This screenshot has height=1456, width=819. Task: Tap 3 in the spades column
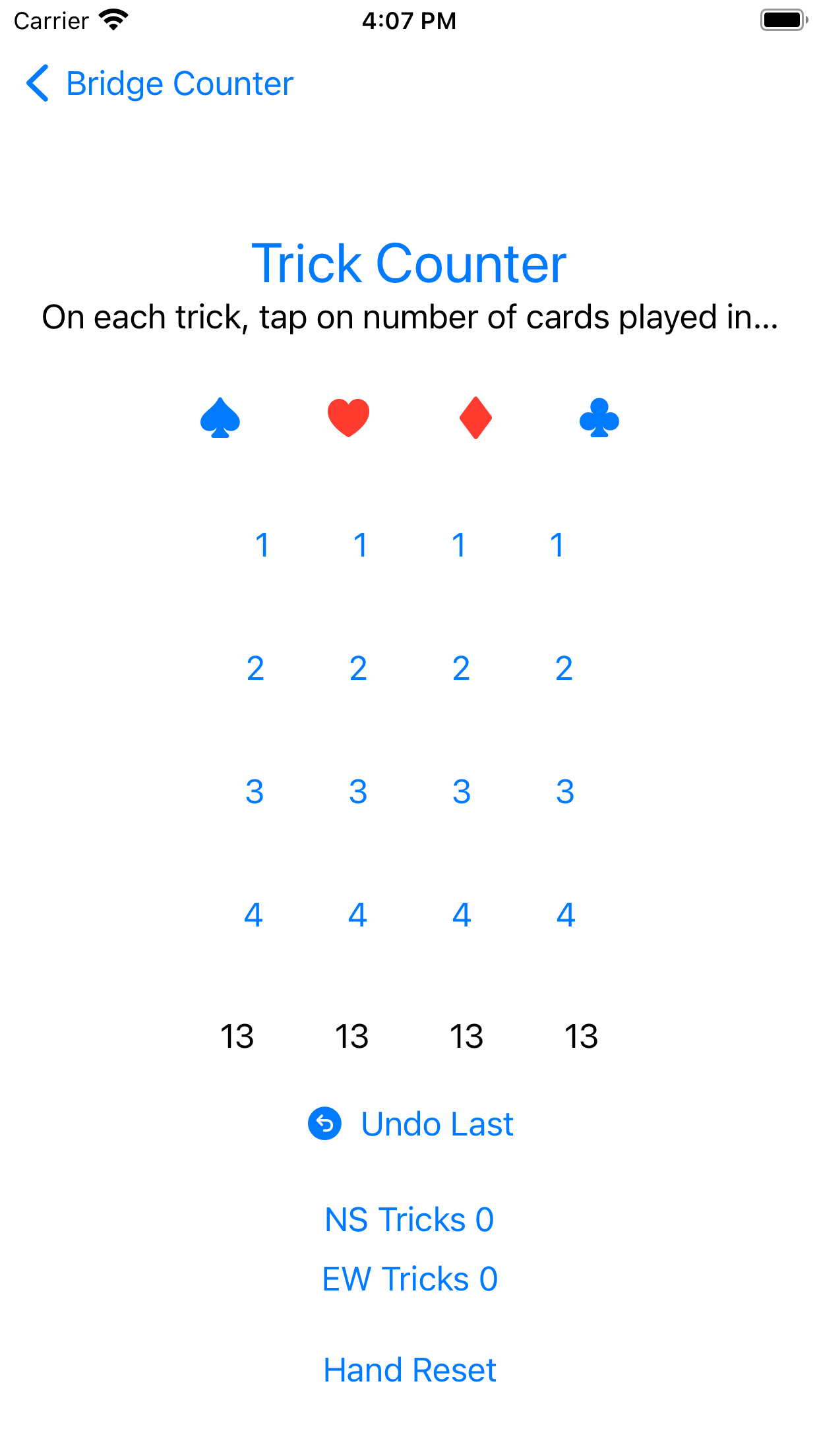click(x=255, y=792)
